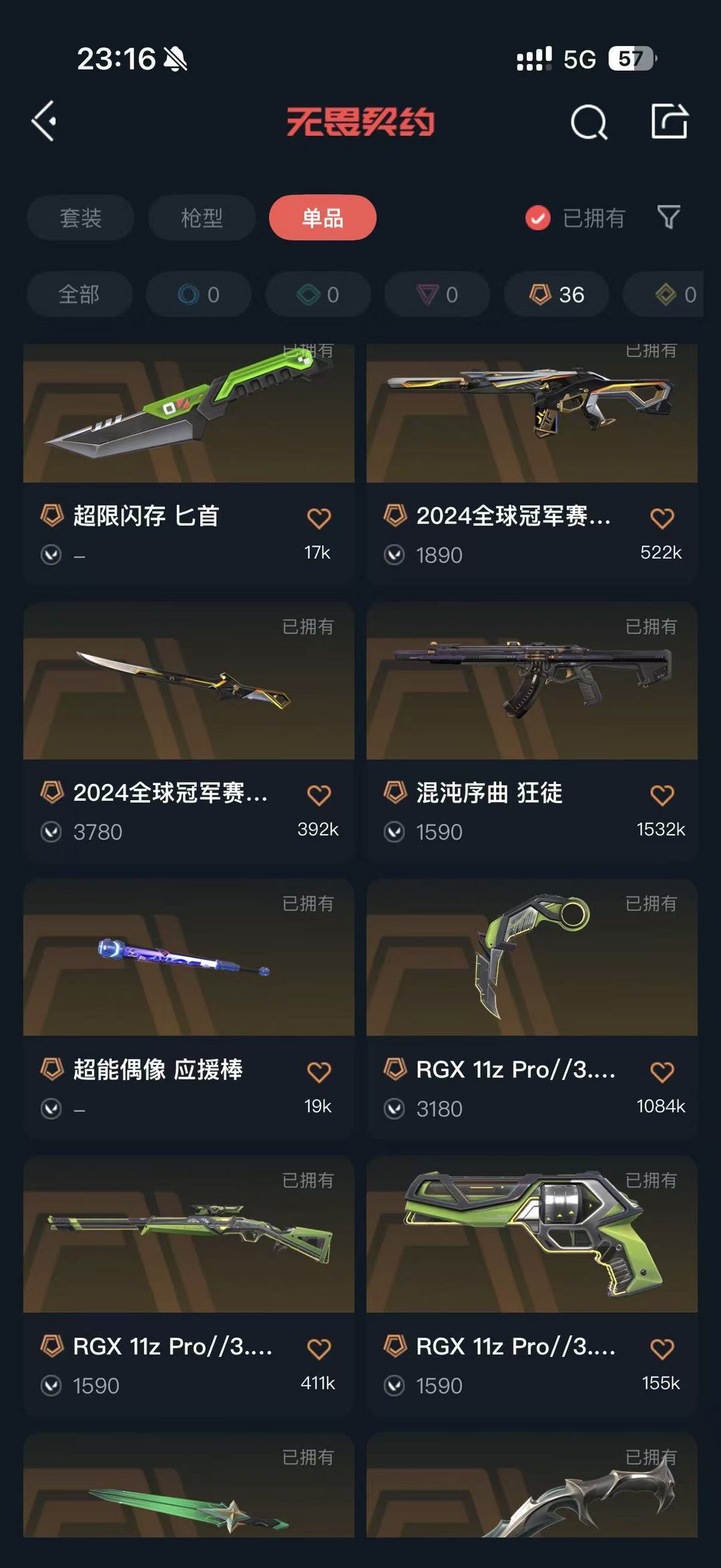Select the 单品 tab
The height and width of the screenshot is (1568, 721).
coord(322,218)
